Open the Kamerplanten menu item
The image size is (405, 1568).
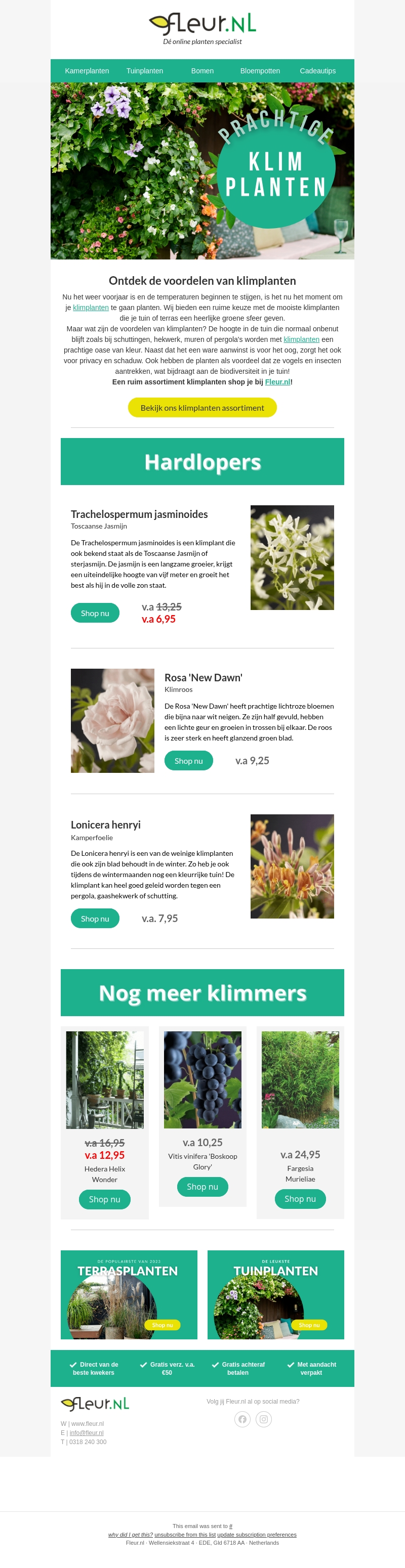tap(87, 71)
